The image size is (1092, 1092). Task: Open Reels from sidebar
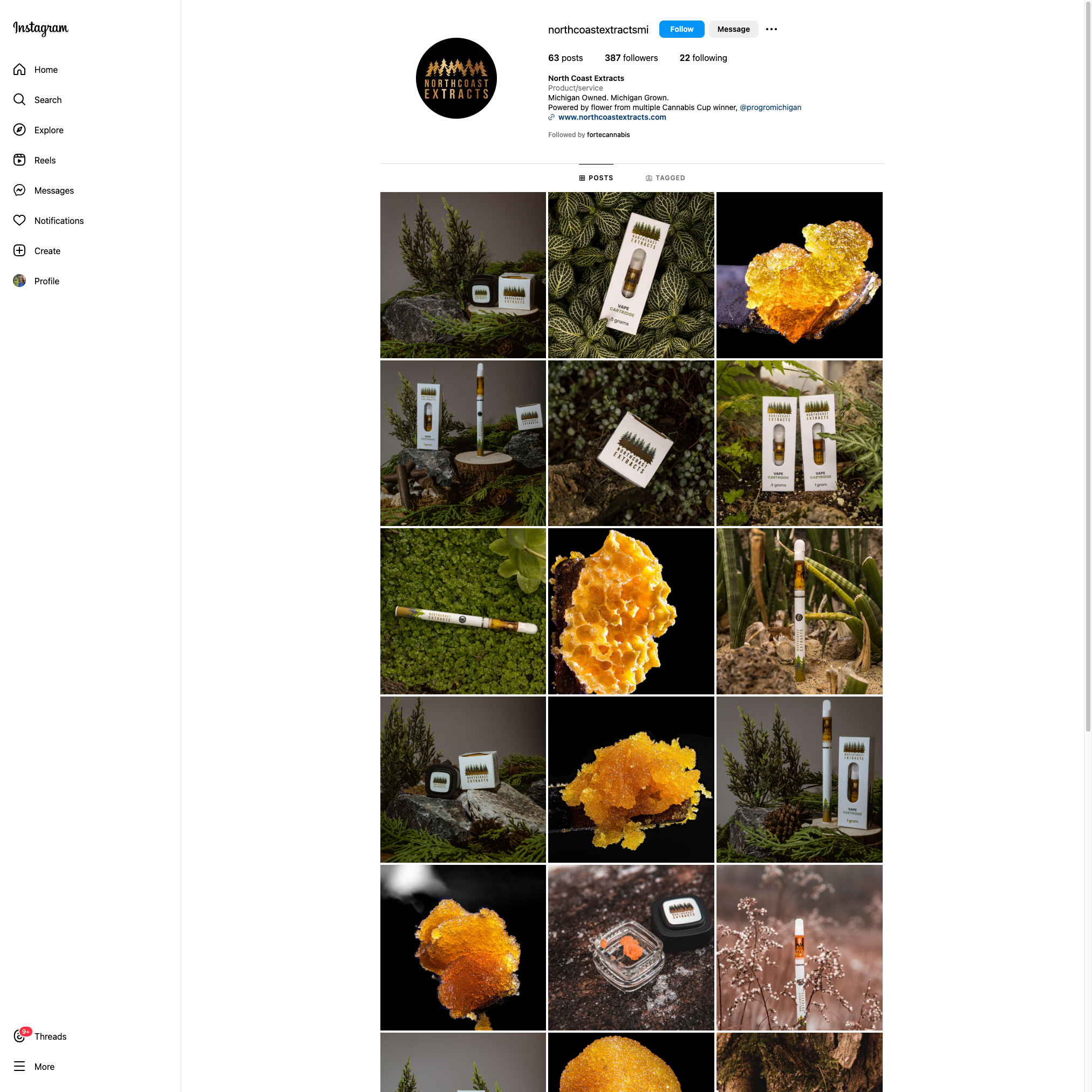pyautogui.click(x=45, y=161)
